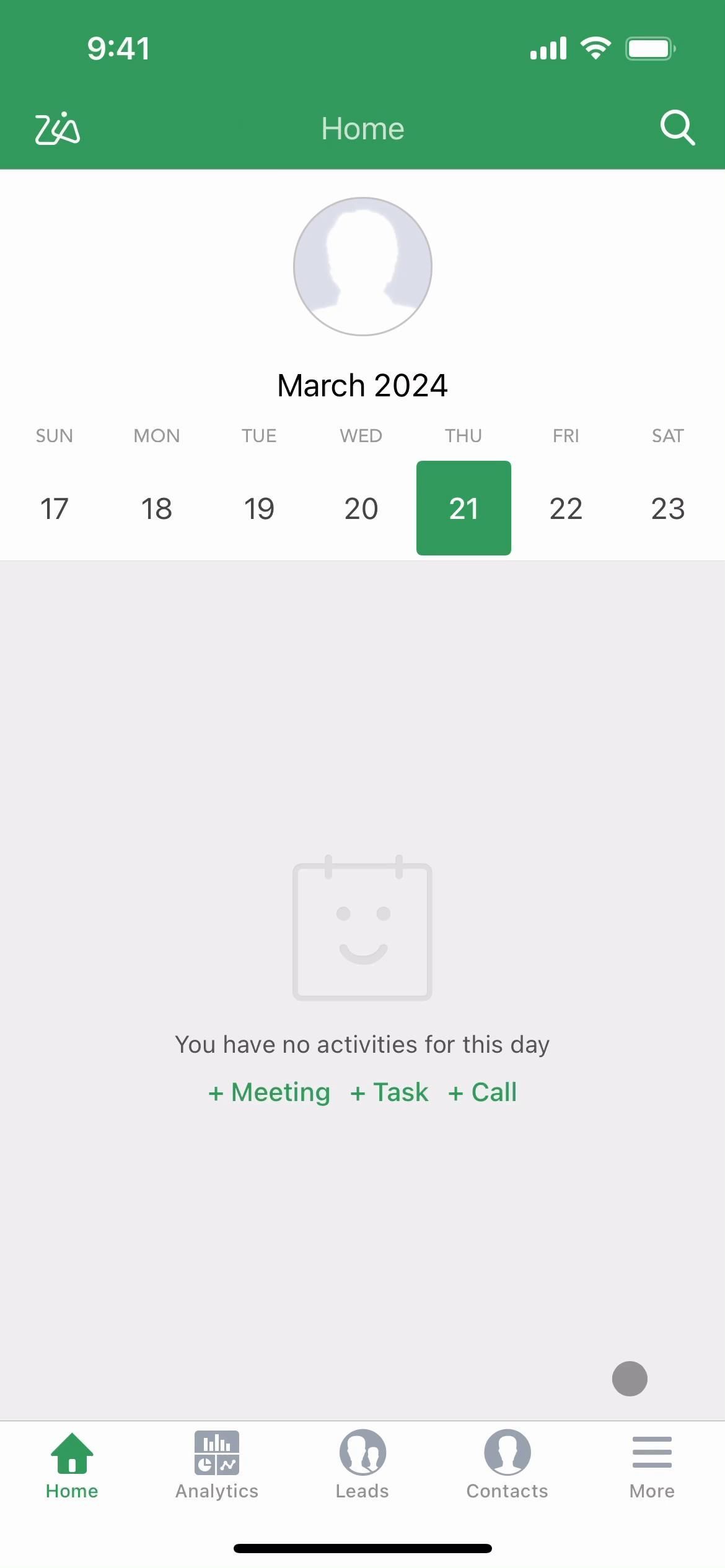Tap the profile avatar picture
725x1568 pixels.
click(x=362, y=266)
